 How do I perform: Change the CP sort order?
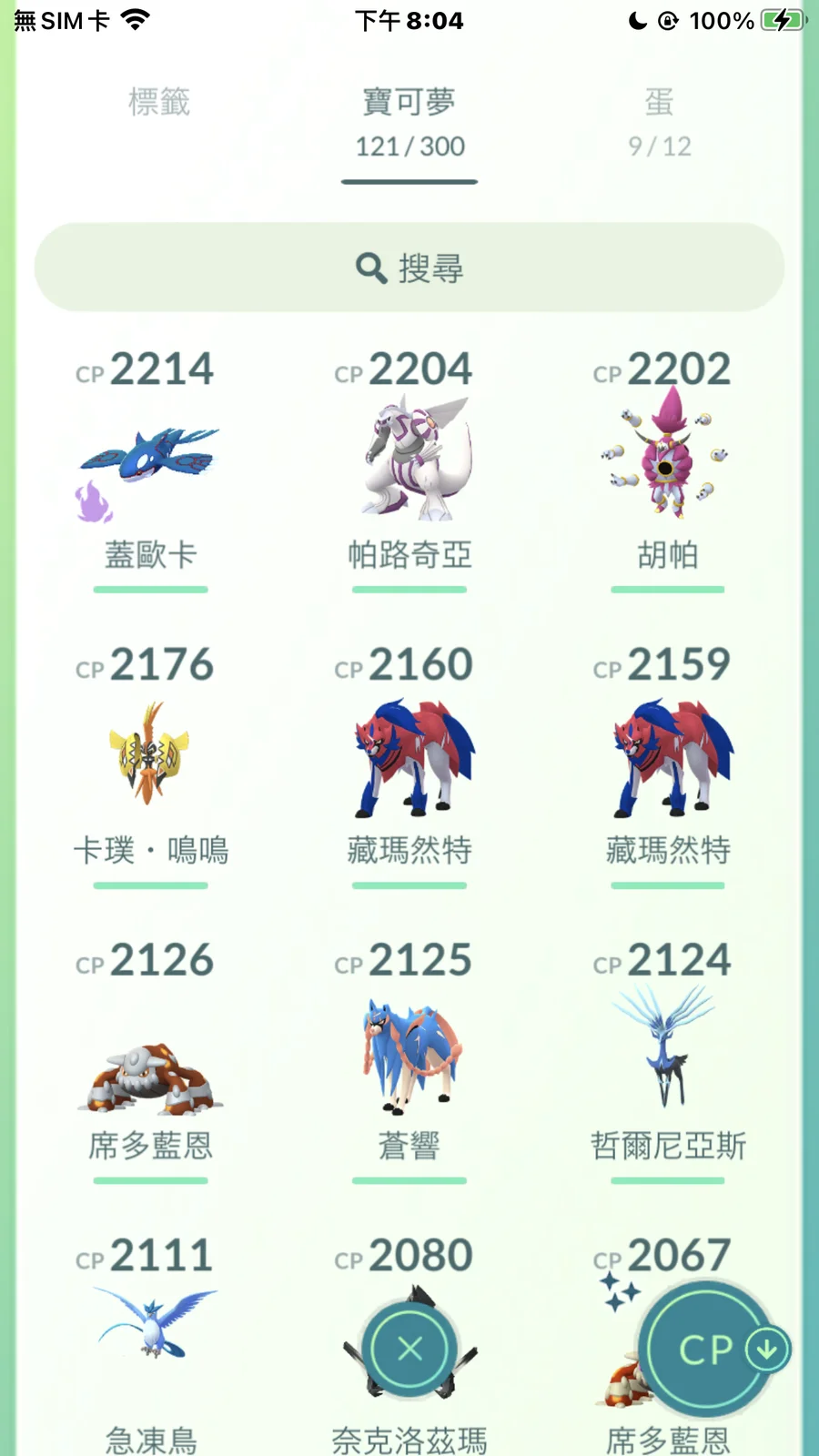[x=708, y=1349]
